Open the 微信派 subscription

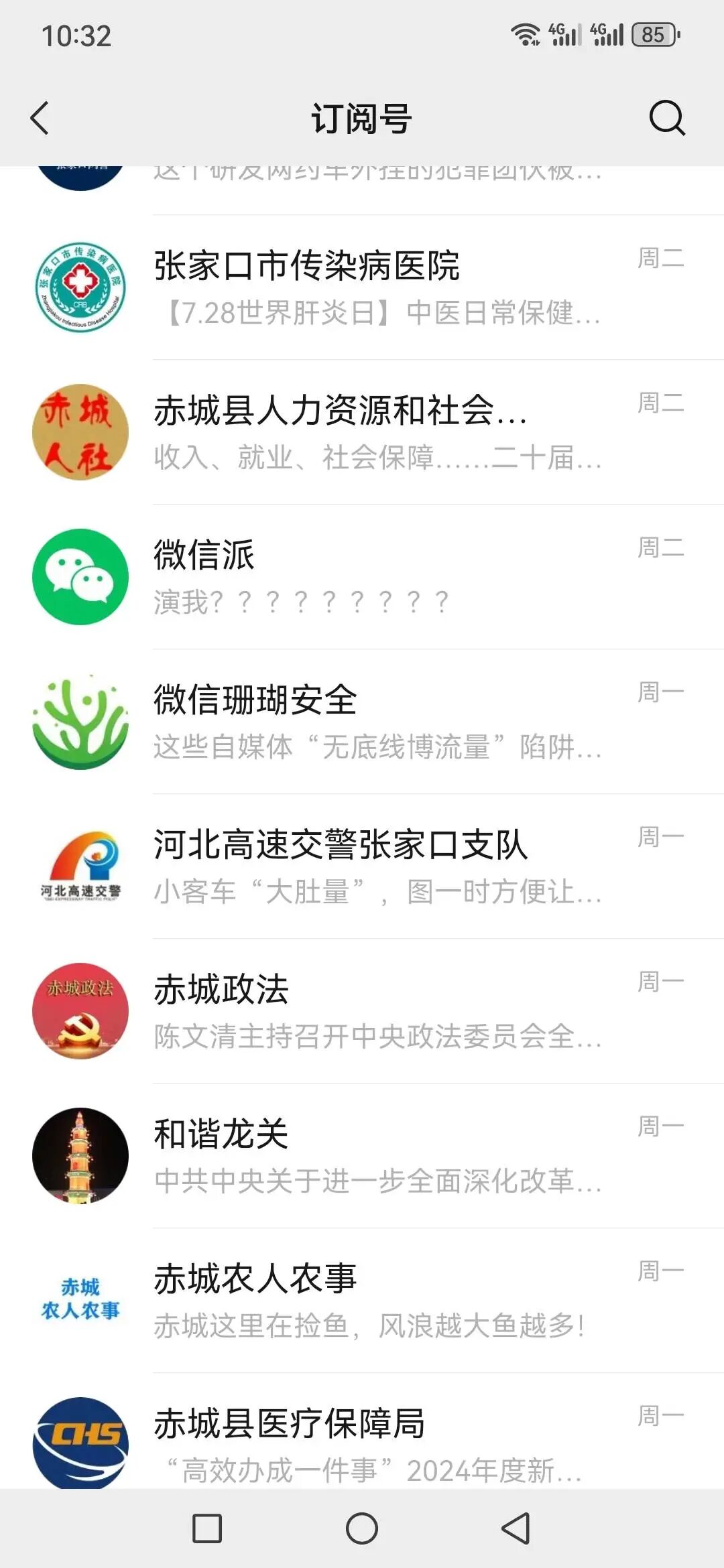[x=375, y=577]
